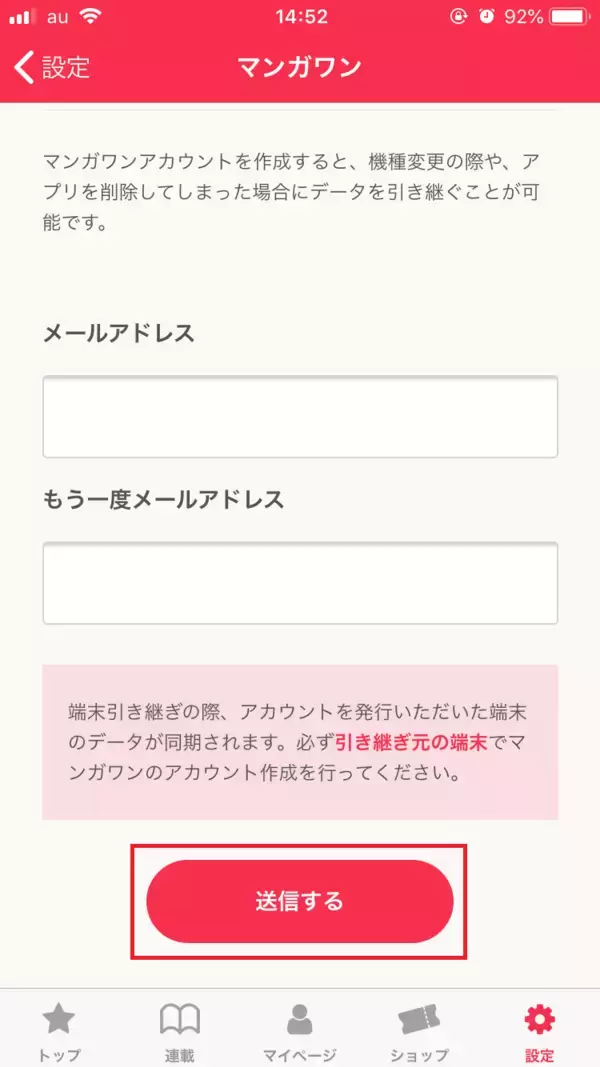Go to the マイページ tab
This screenshot has width=600, height=1067.
(299, 1030)
